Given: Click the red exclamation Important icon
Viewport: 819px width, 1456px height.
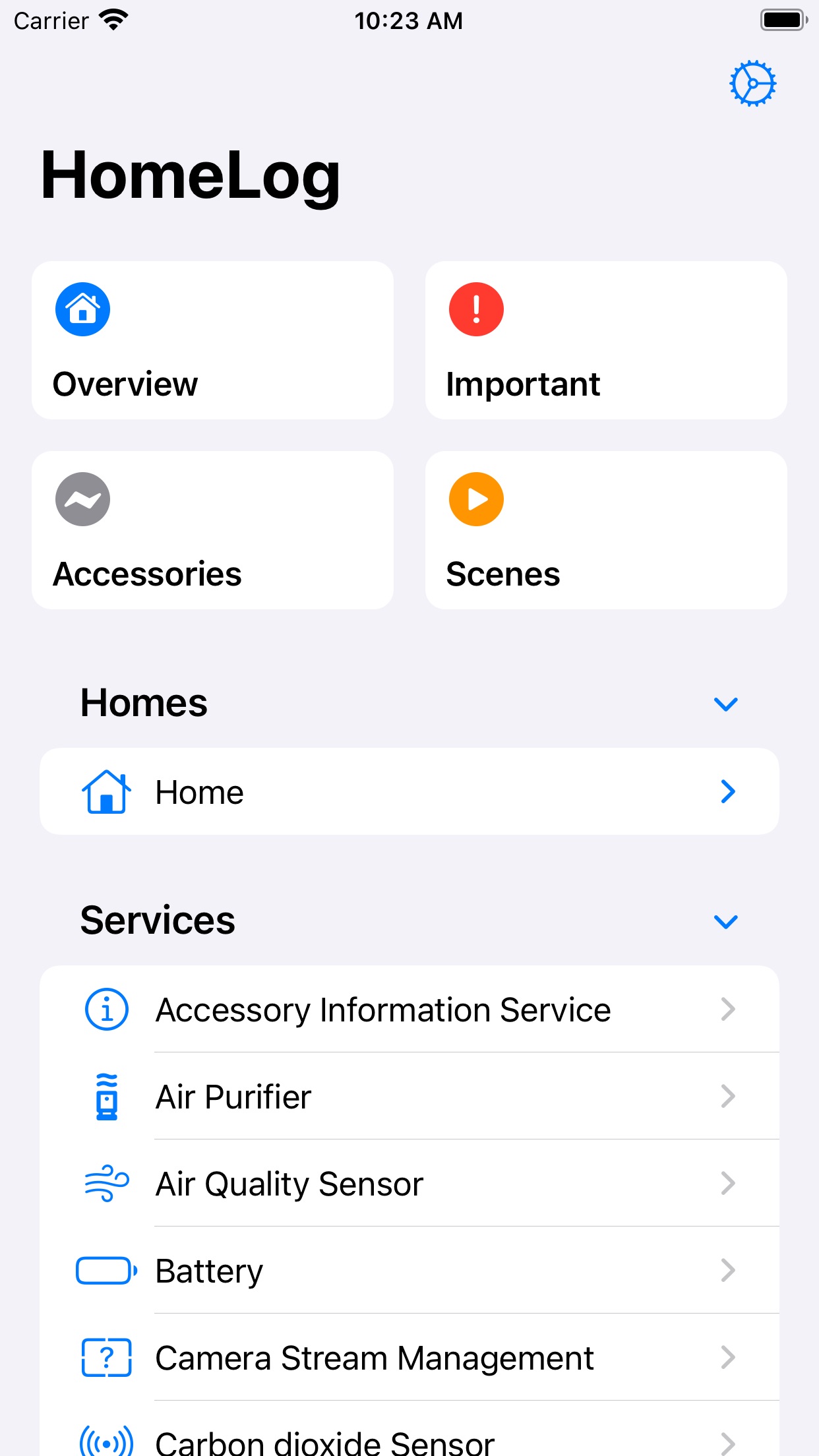Looking at the screenshot, I should pos(475,309).
